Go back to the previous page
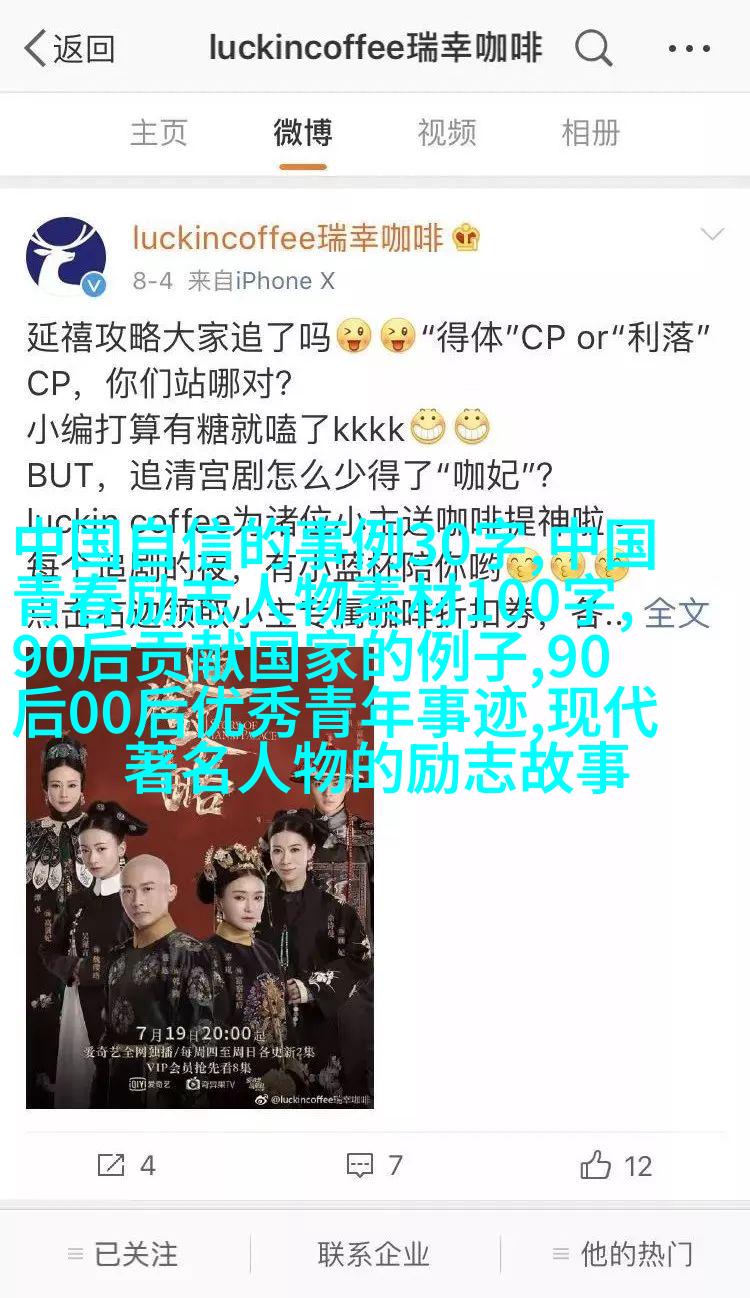The width and height of the screenshot is (750, 1298). (x=68, y=48)
